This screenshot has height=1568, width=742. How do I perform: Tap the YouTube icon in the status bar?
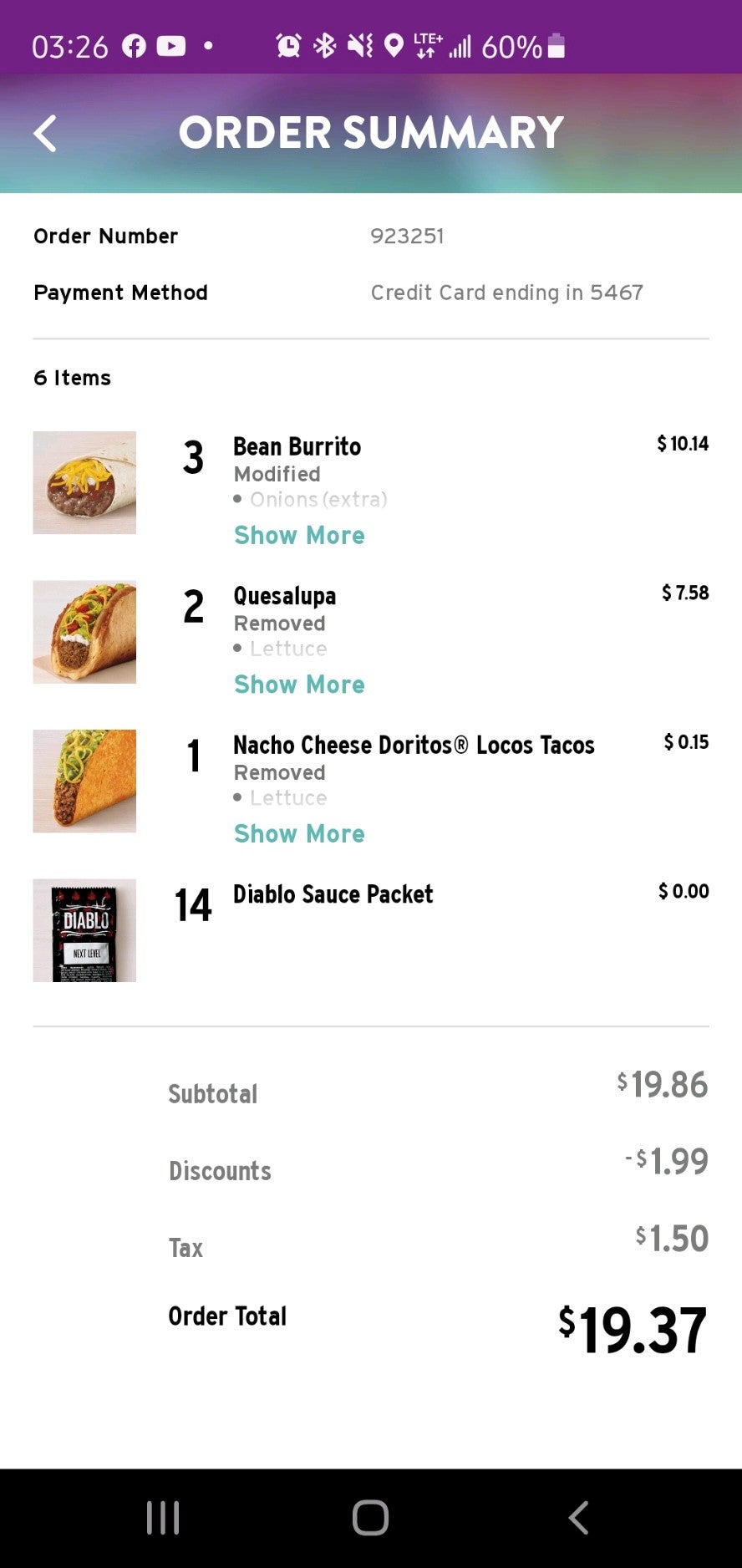[x=171, y=46]
